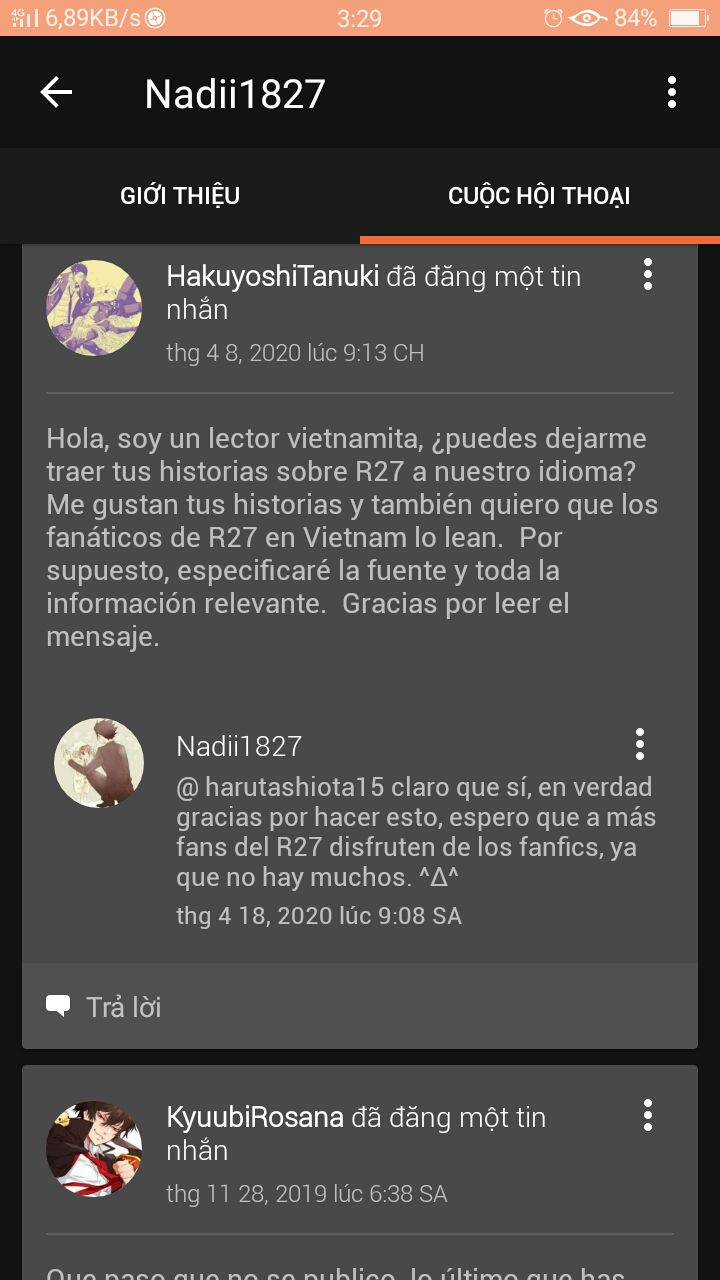Open Nadii1827's avatar in the reply
720x1280 pixels.
coord(98,763)
